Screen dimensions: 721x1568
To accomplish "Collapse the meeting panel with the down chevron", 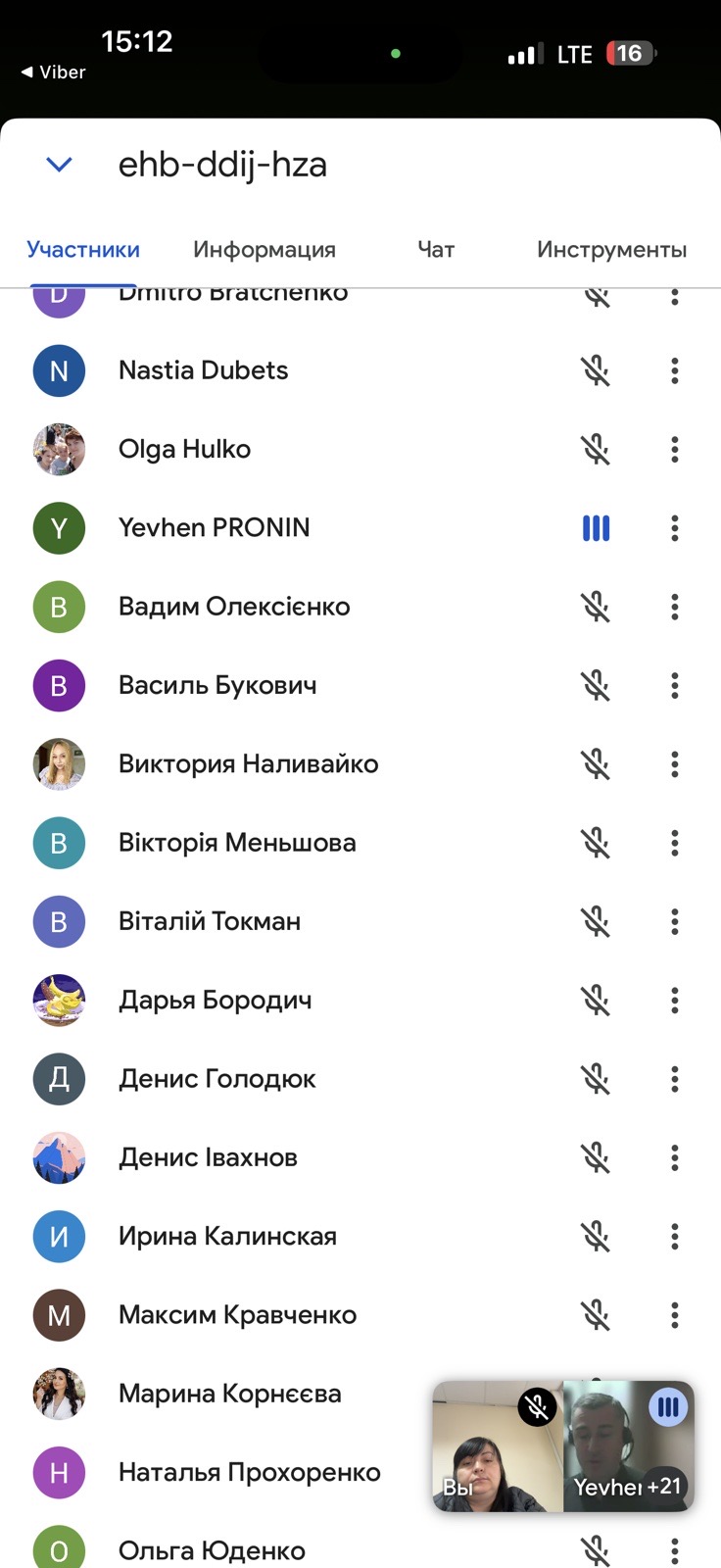I will pyautogui.click(x=60, y=165).
